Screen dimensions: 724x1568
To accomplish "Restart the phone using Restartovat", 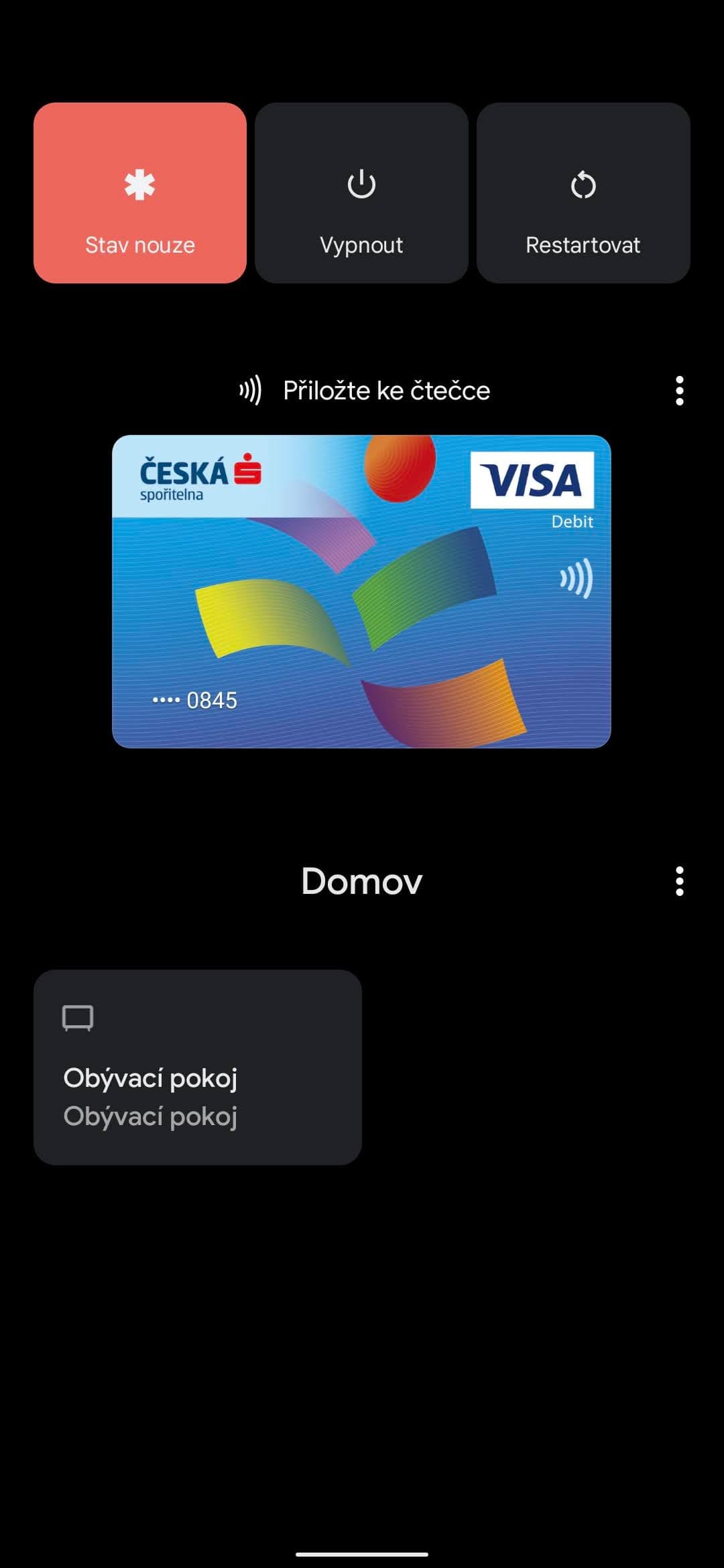I will point(583,193).
